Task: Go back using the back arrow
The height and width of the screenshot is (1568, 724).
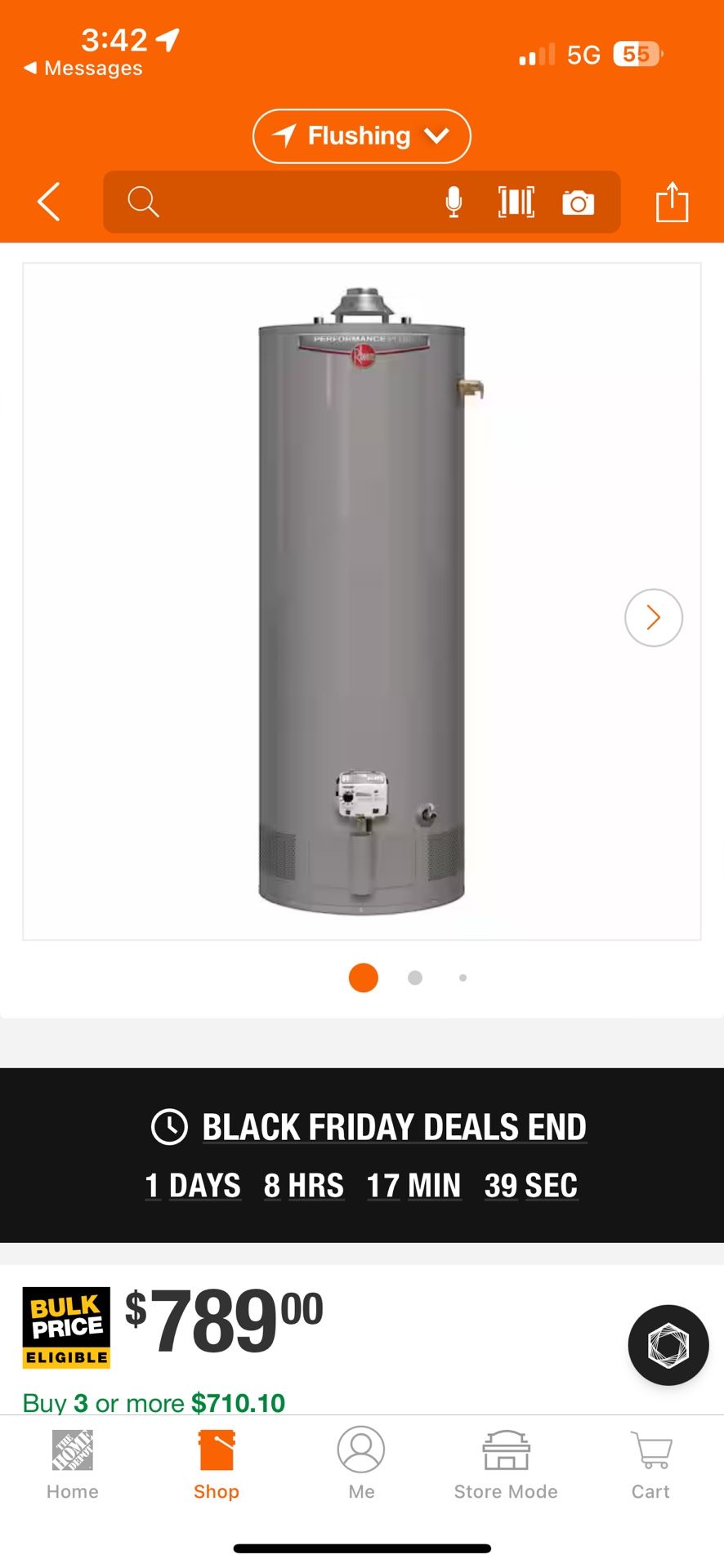Action: tap(47, 202)
